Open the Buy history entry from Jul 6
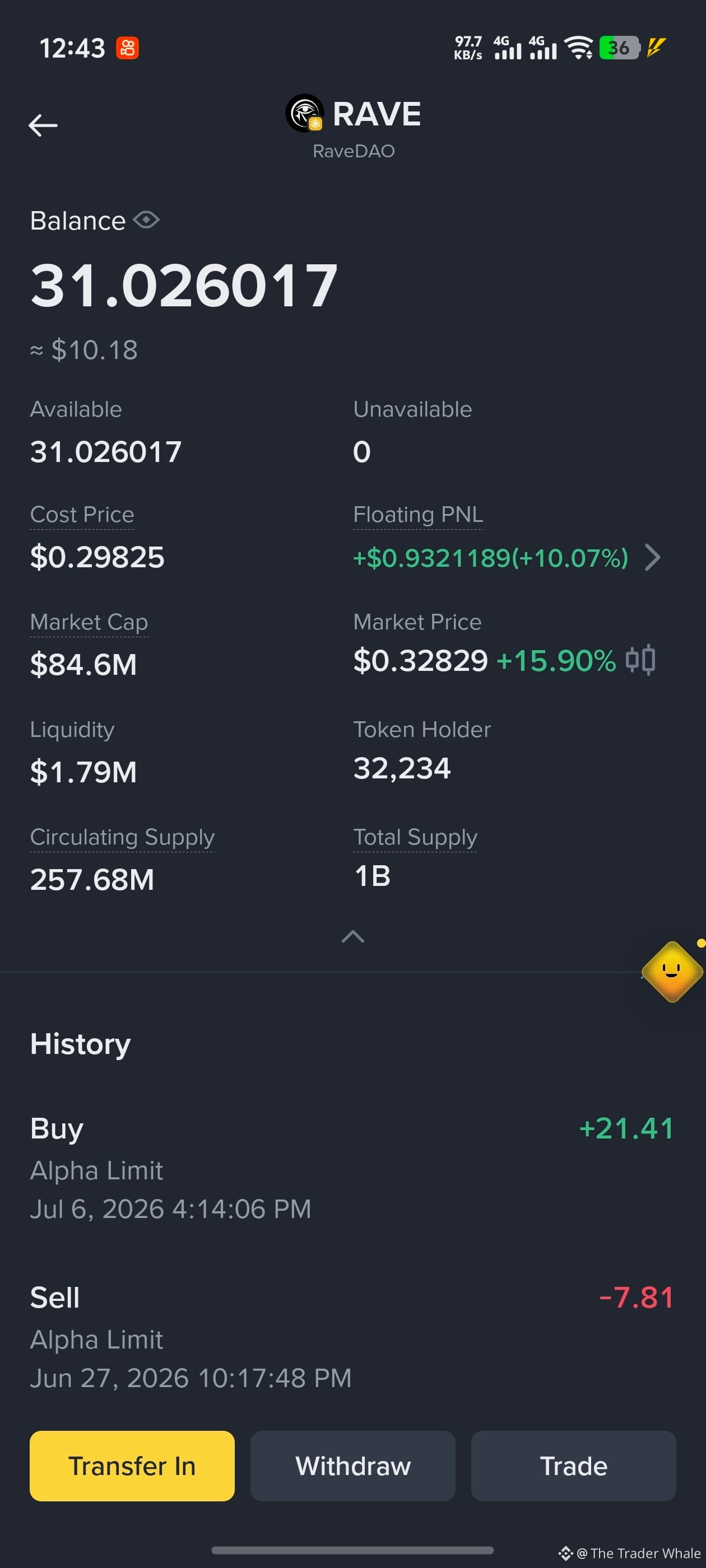Image resolution: width=706 pixels, height=1568 pixels. [352, 1168]
